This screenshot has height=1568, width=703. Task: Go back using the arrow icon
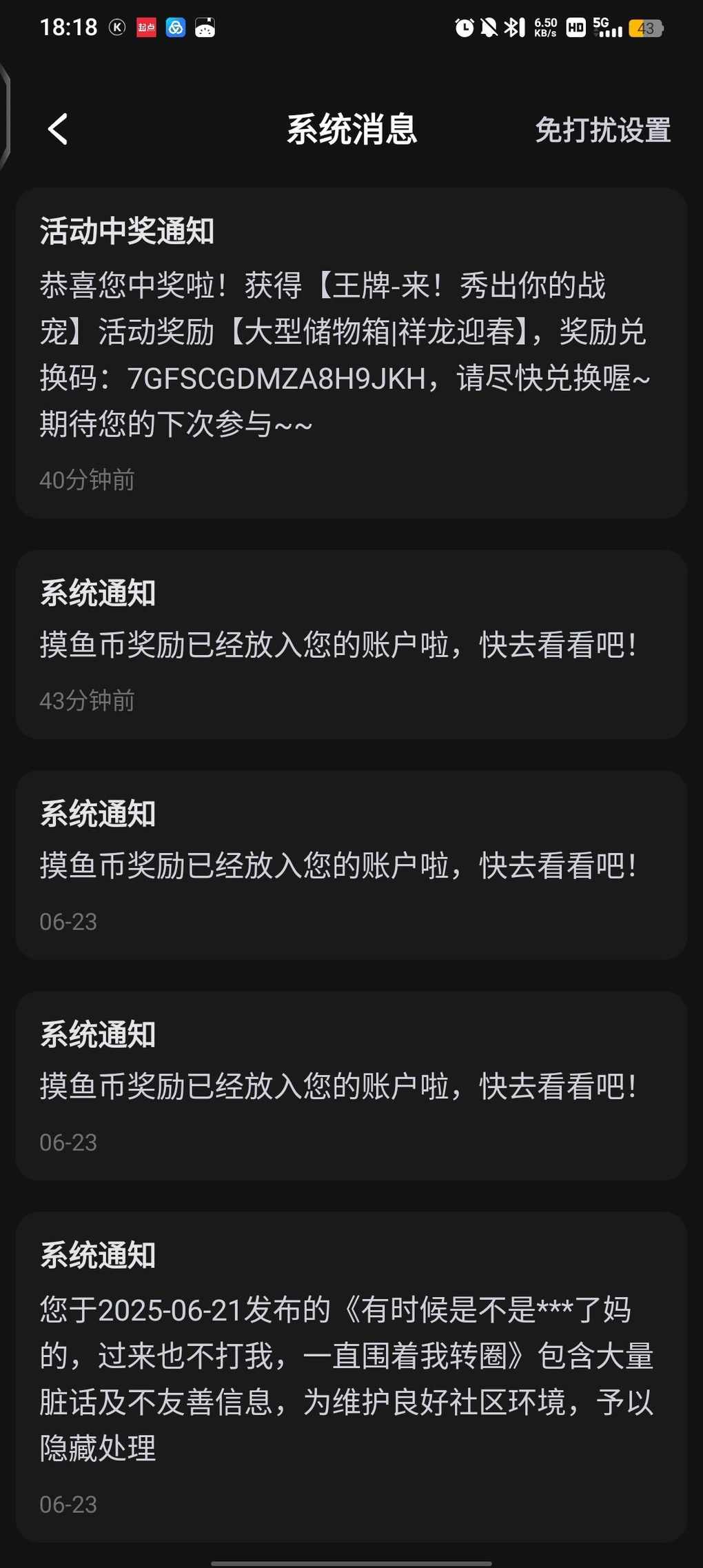58,130
